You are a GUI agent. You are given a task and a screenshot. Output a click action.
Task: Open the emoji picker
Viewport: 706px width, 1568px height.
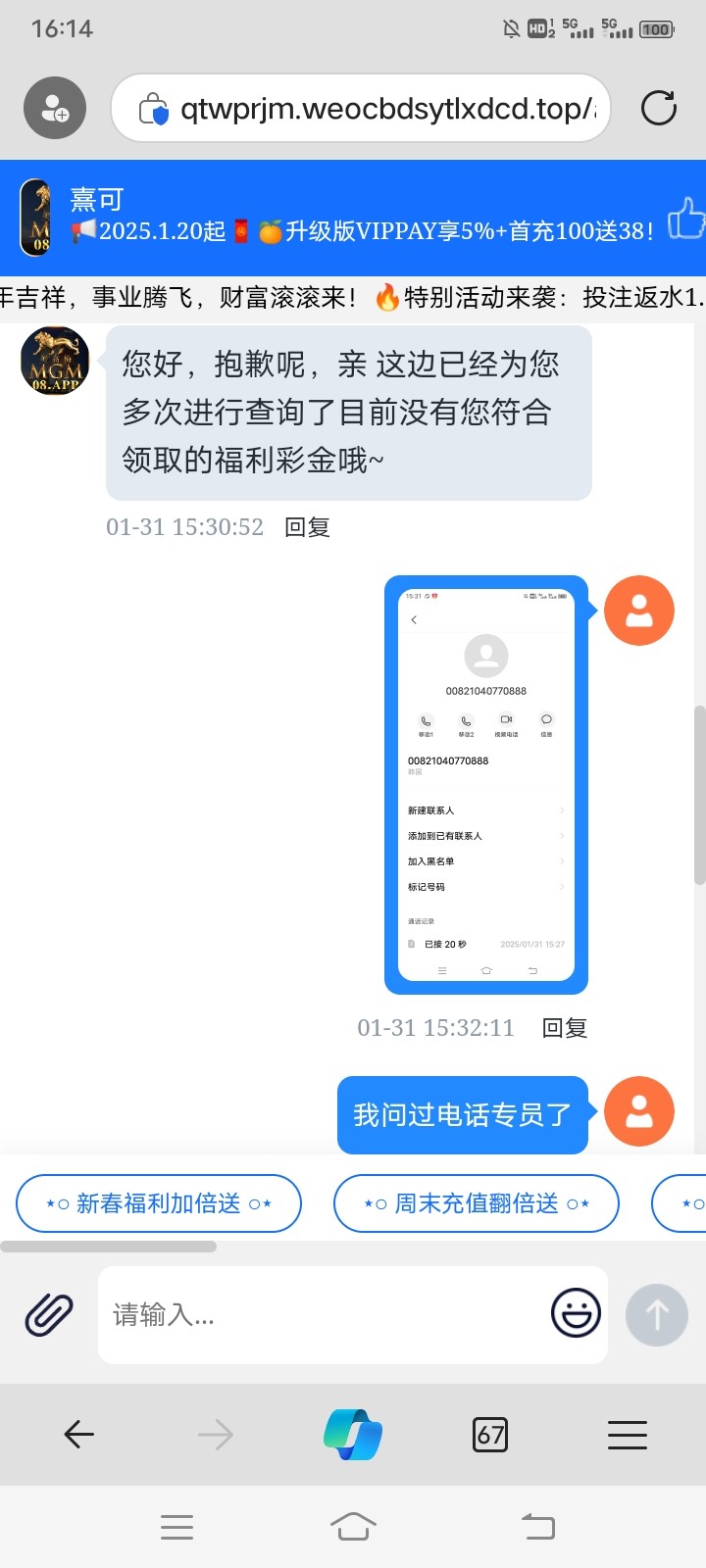[576, 1313]
